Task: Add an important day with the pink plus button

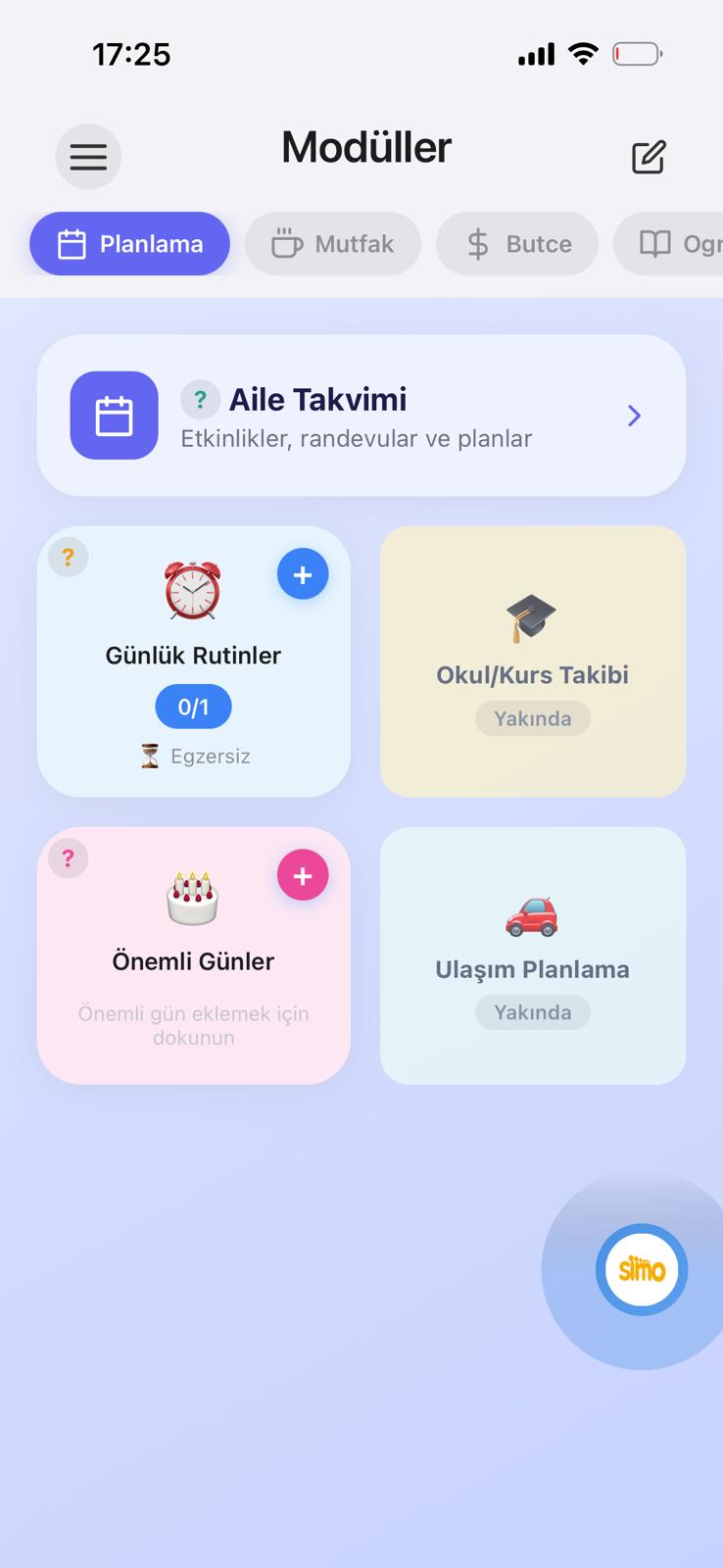Action: (302, 875)
